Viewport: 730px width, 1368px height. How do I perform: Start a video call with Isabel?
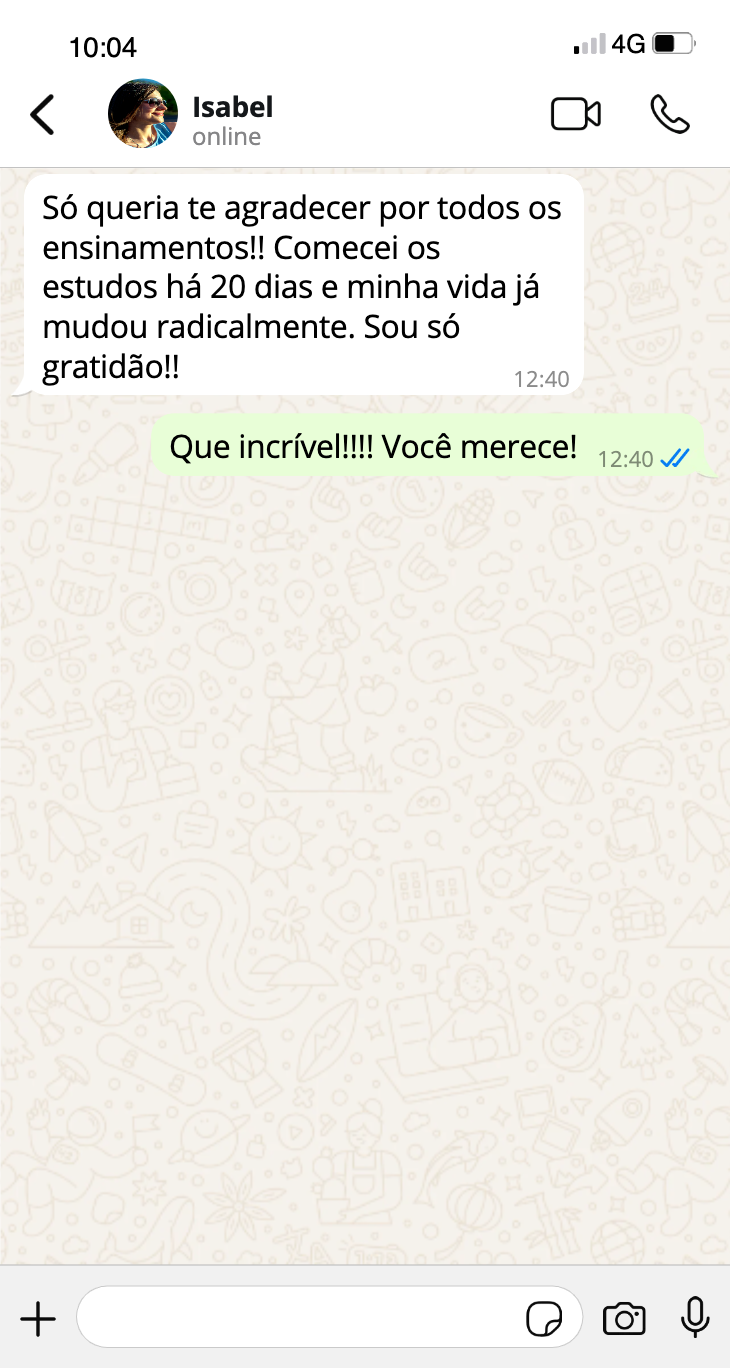(x=576, y=115)
